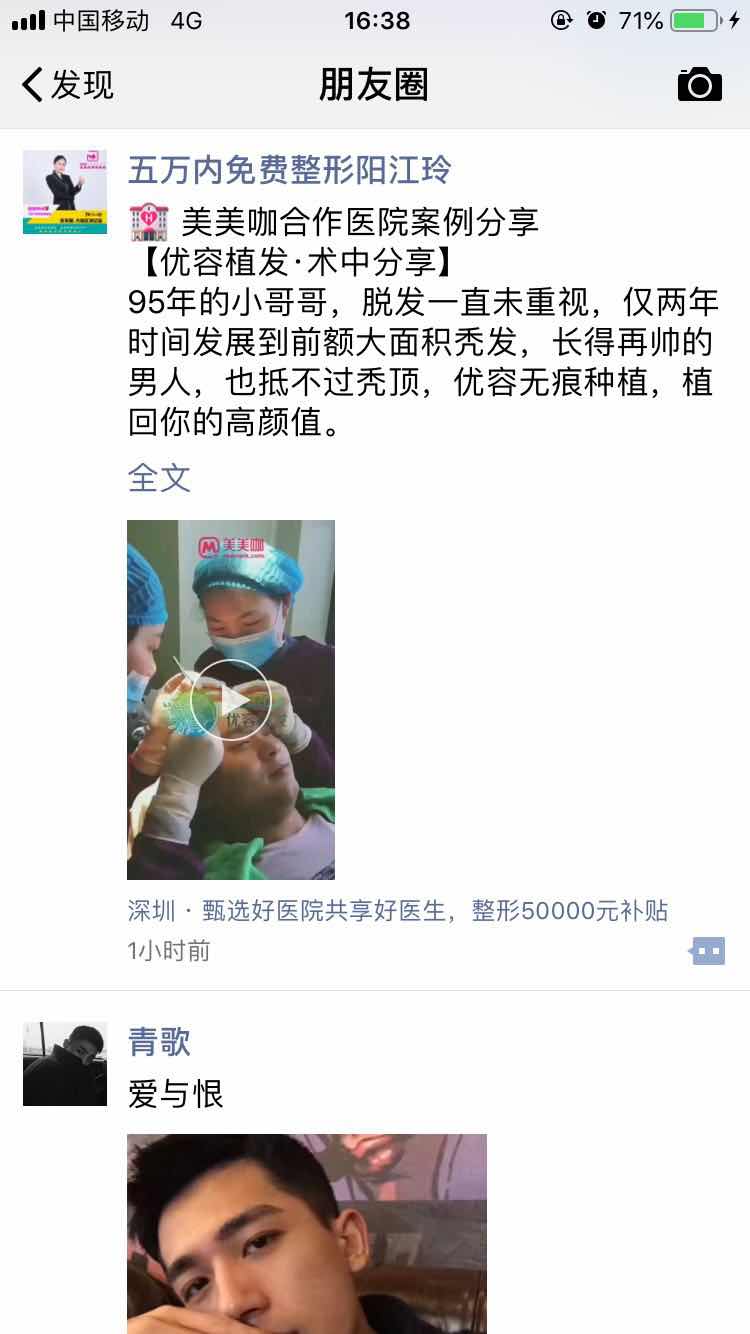Screen dimensions: 750x1334
Task: Open 青歌's profile avatar
Action: (65, 1064)
